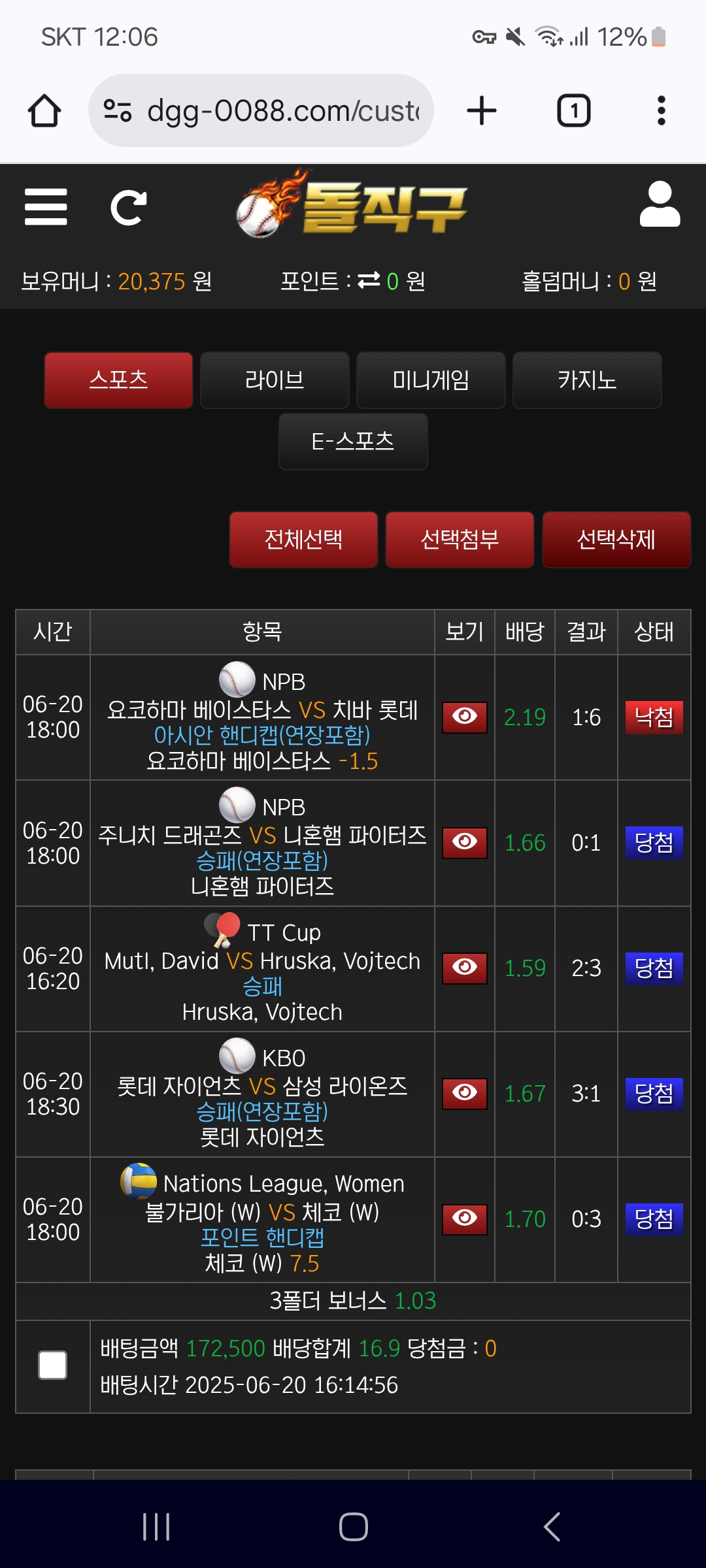Open the browser address bar
706x1568 pixels.
coord(261,110)
